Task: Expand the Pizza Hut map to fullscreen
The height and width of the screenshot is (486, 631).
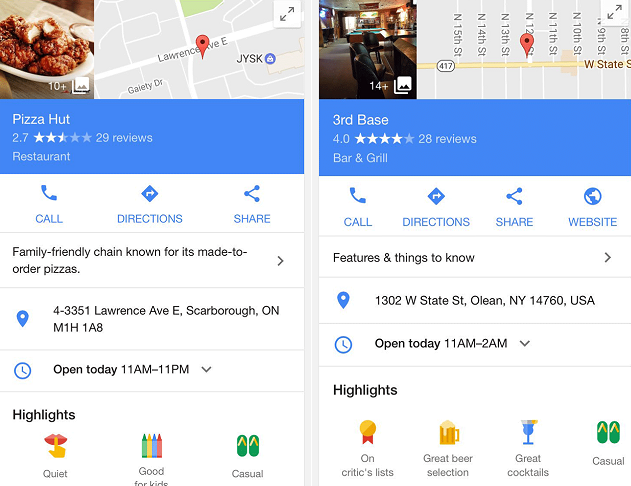Action: pyautogui.click(x=287, y=14)
